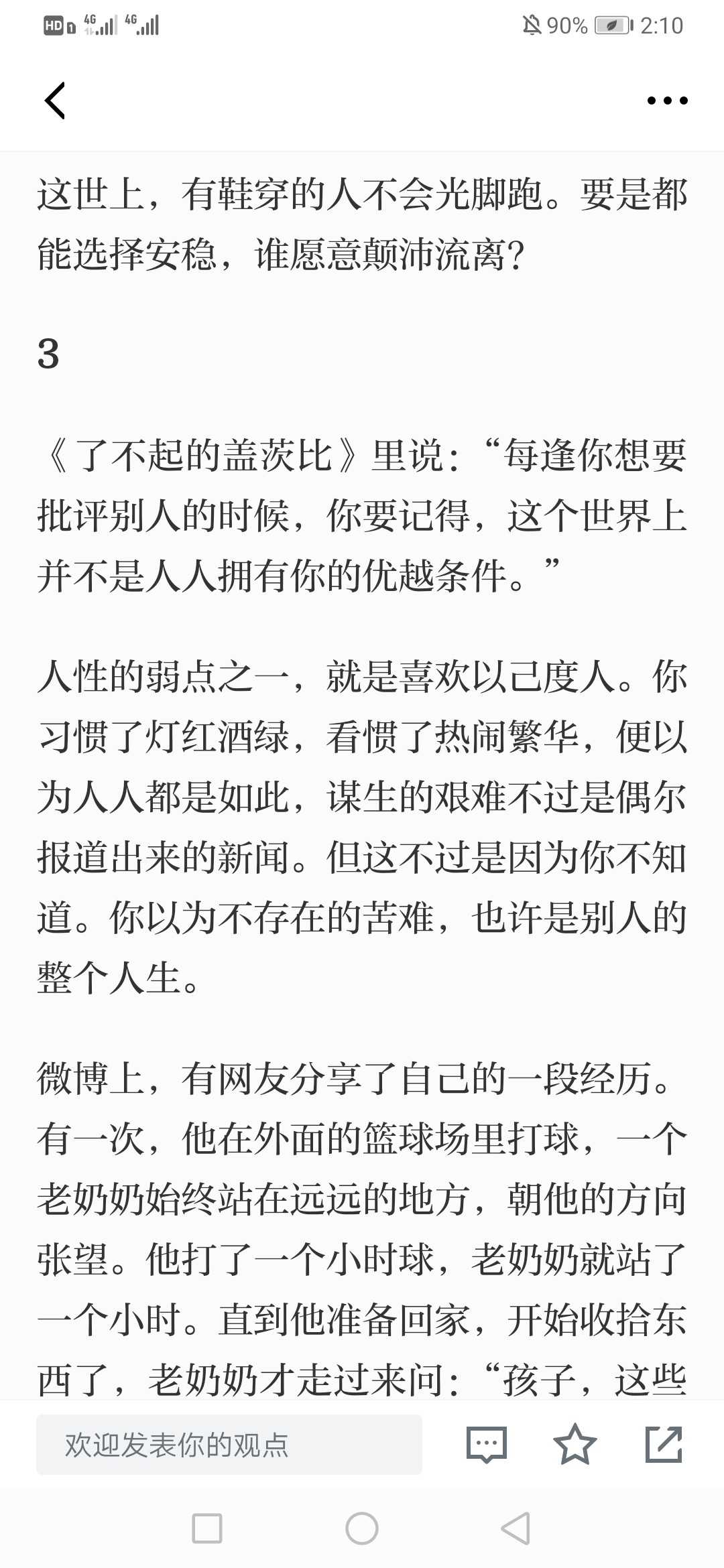This screenshot has height=1568, width=724.
Task: Open recent apps with square button
Action: point(207,1528)
